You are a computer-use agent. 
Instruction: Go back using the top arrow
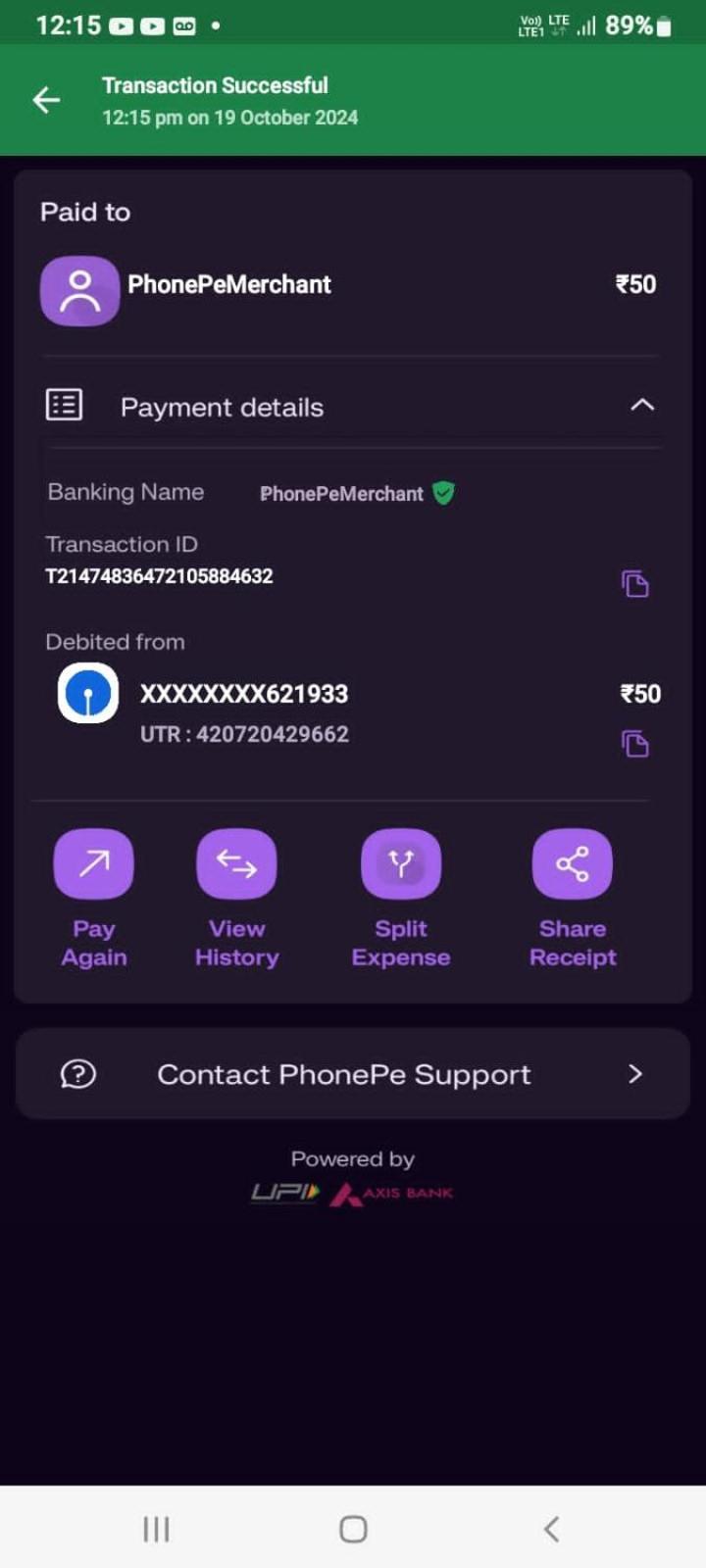tap(46, 100)
